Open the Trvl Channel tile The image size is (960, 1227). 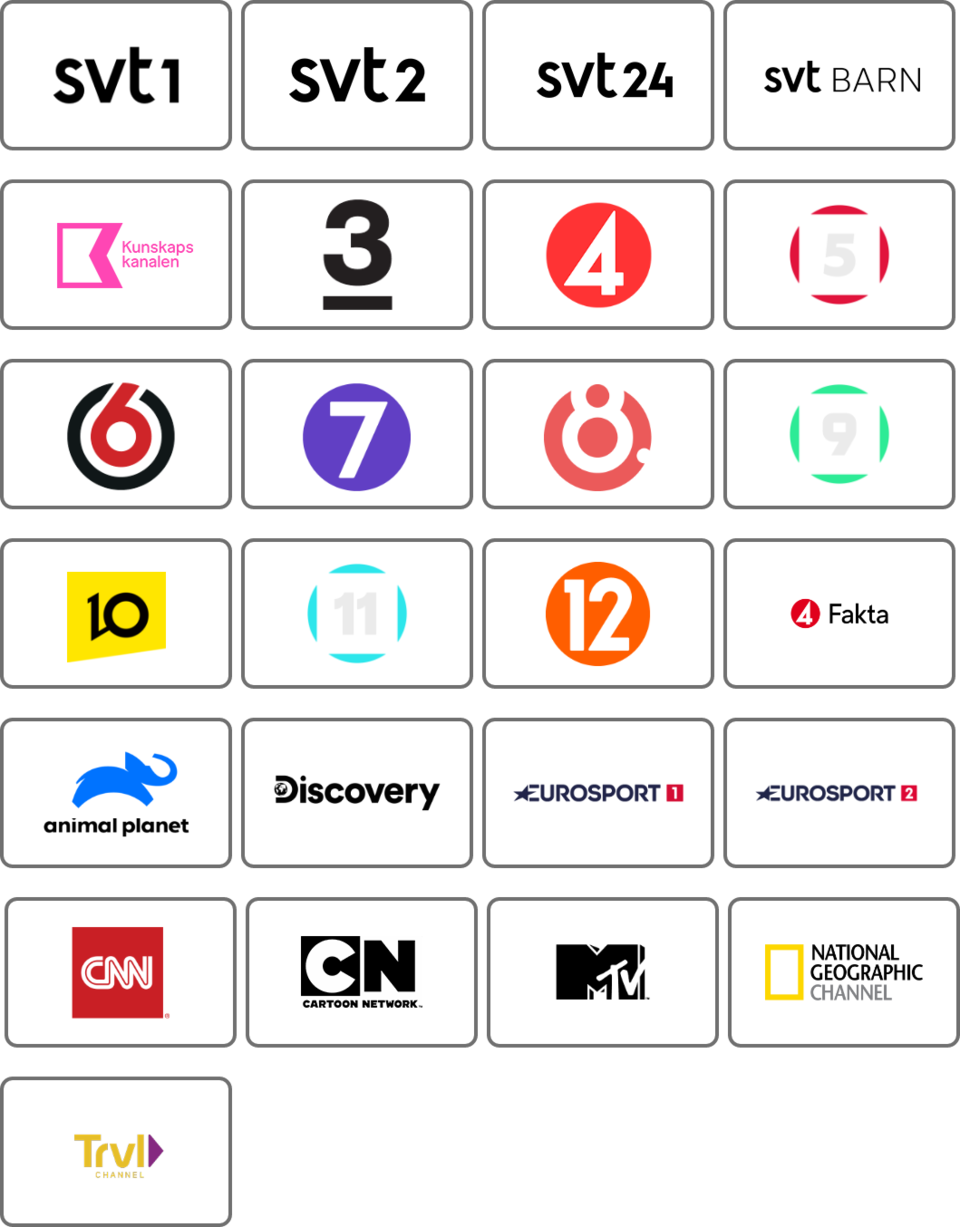pos(116,1152)
